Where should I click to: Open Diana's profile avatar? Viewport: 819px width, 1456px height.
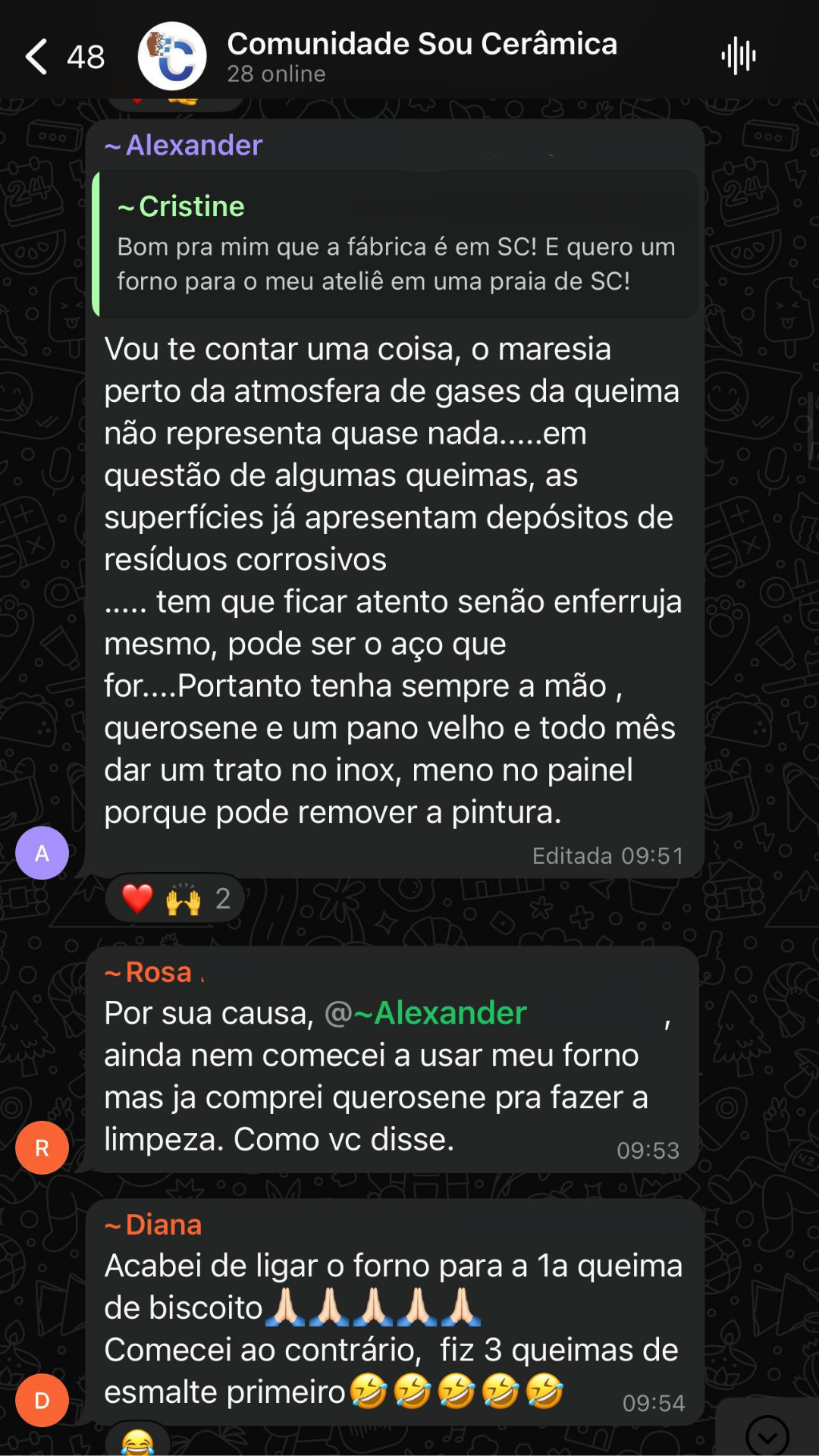(42, 1400)
